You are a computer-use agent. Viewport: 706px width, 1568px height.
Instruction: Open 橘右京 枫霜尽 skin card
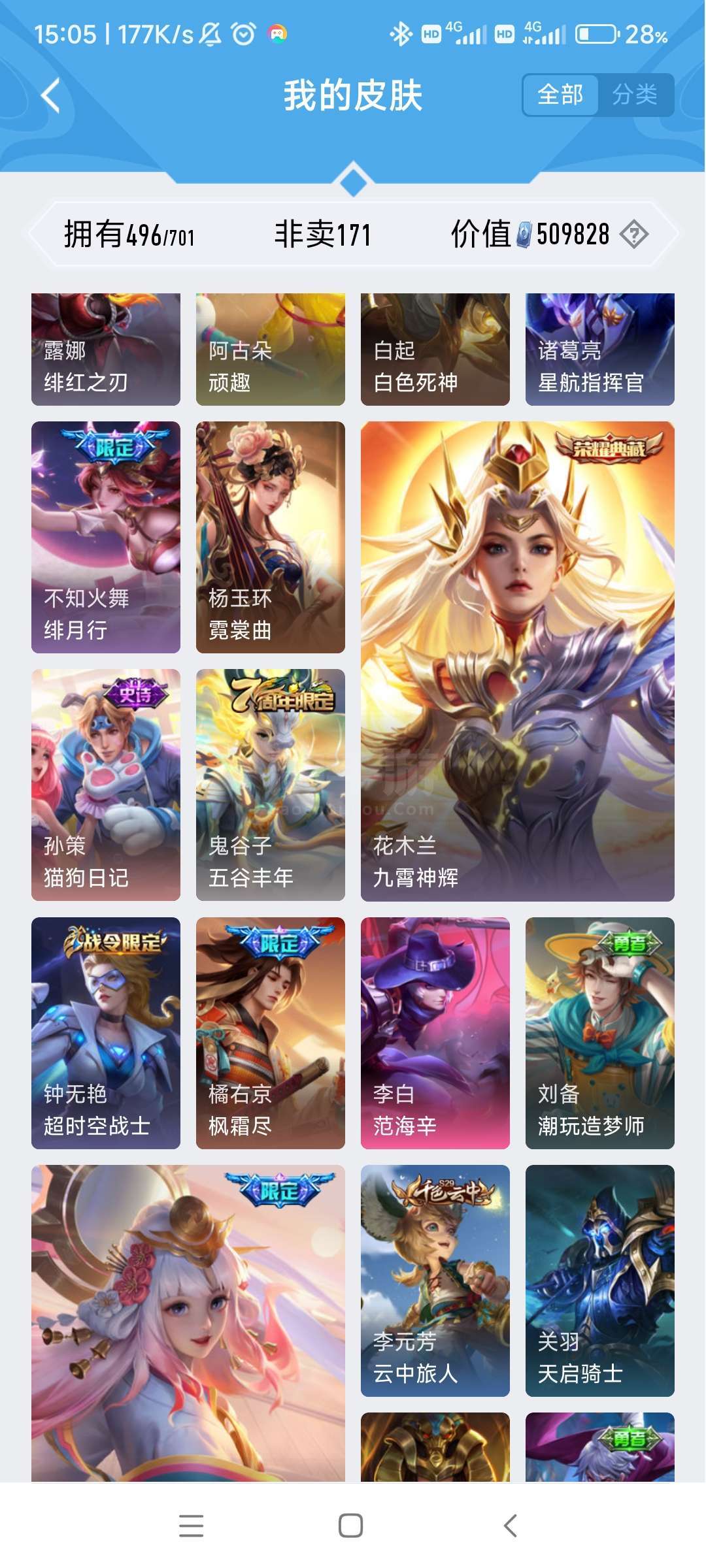tap(271, 1033)
